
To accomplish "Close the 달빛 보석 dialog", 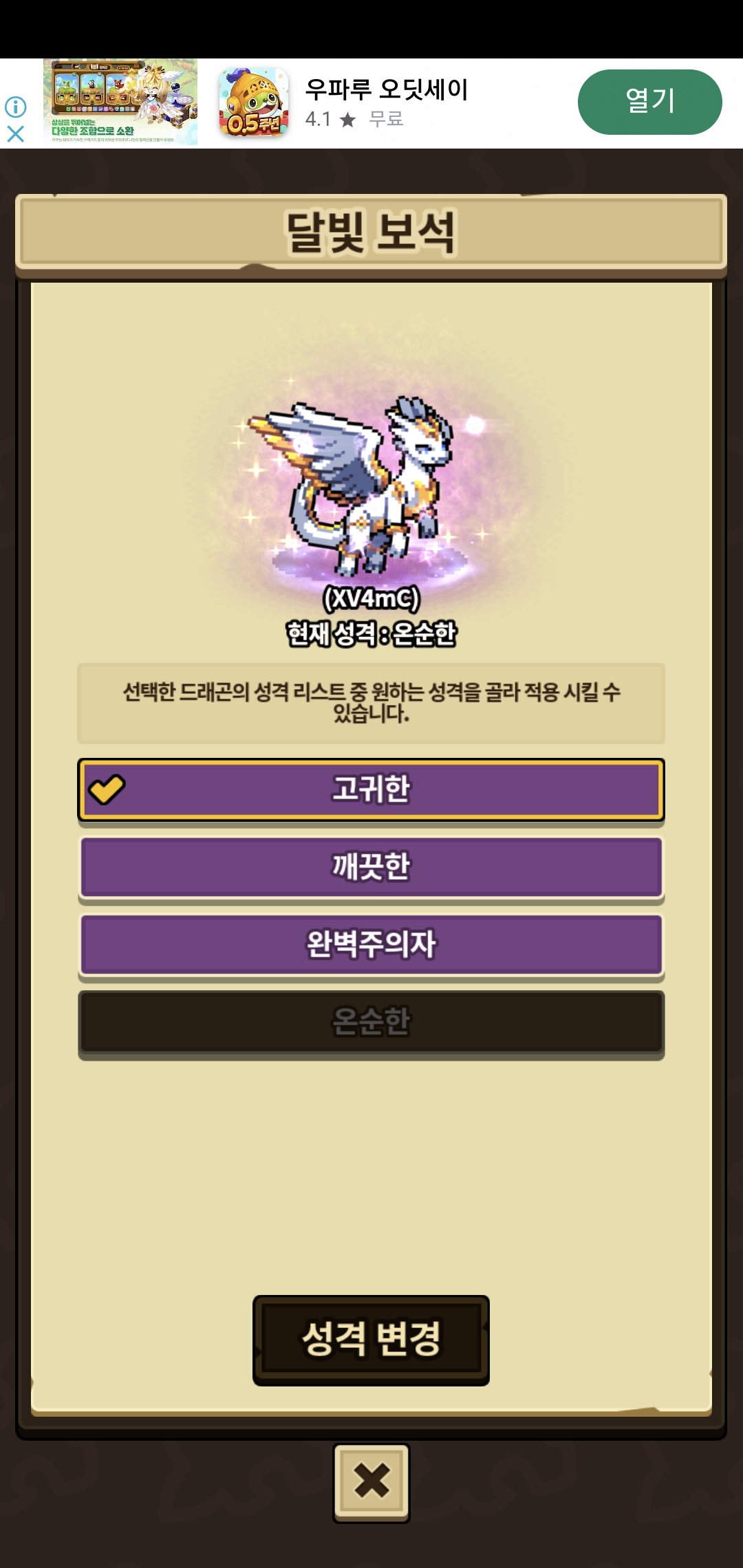I will [371, 1482].
